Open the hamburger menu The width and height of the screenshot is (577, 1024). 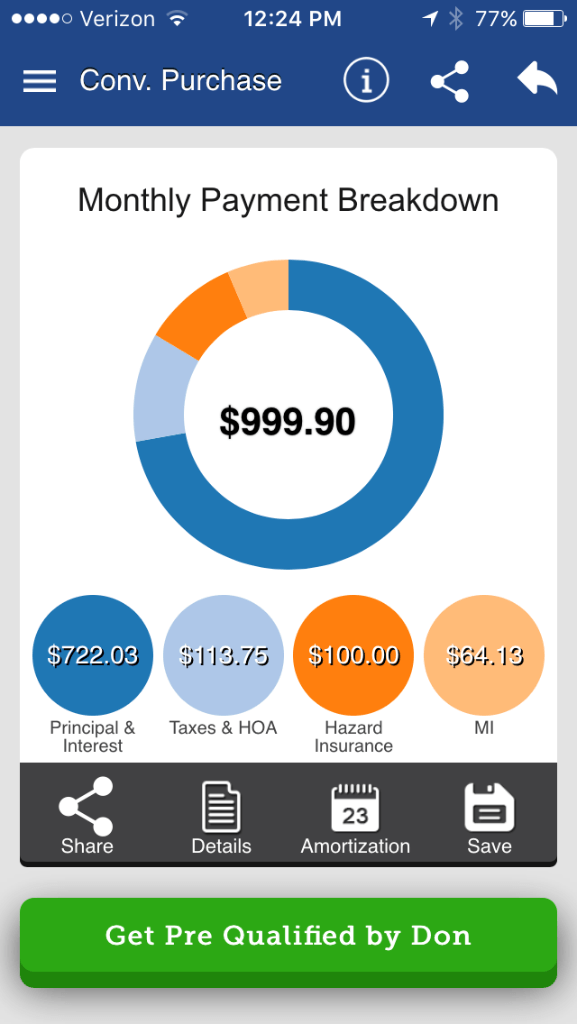tap(39, 81)
